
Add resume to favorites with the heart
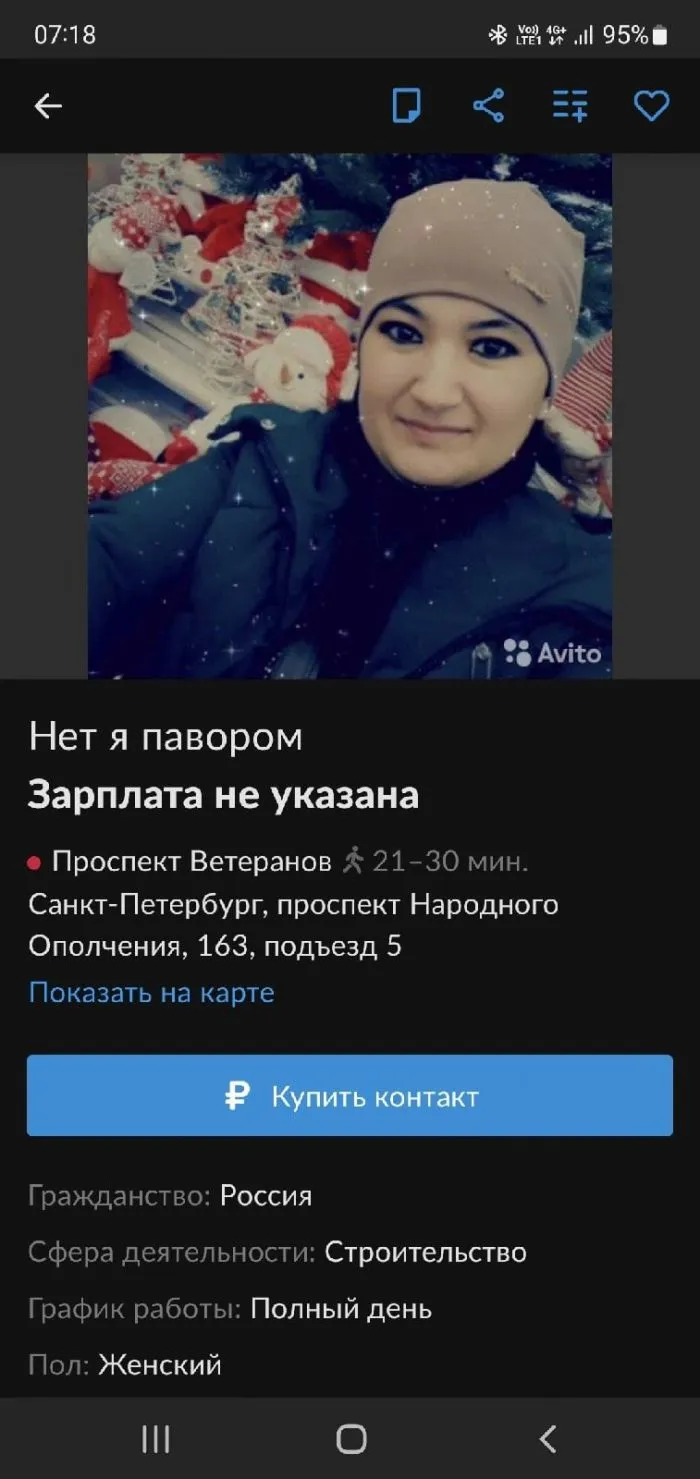(651, 106)
